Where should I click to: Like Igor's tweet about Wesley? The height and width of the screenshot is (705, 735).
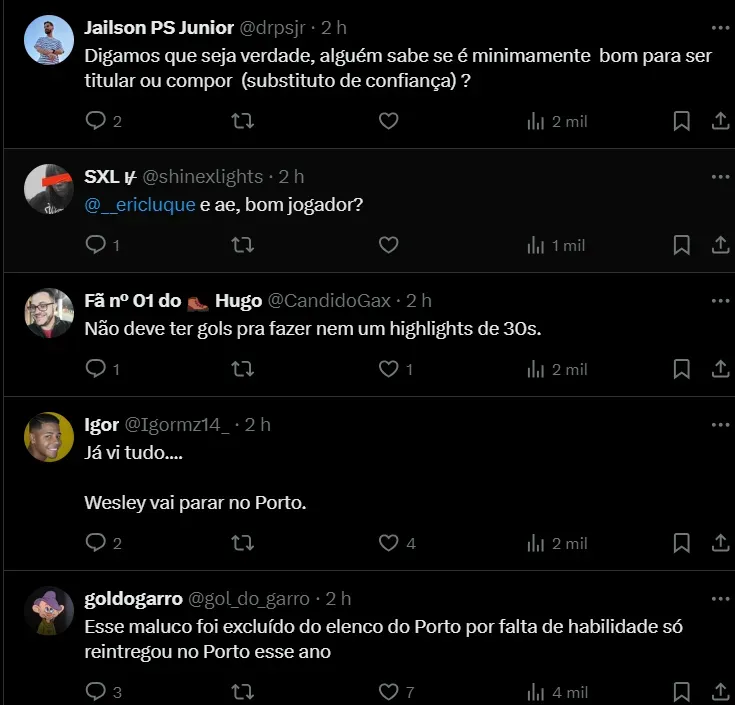tap(389, 543)
